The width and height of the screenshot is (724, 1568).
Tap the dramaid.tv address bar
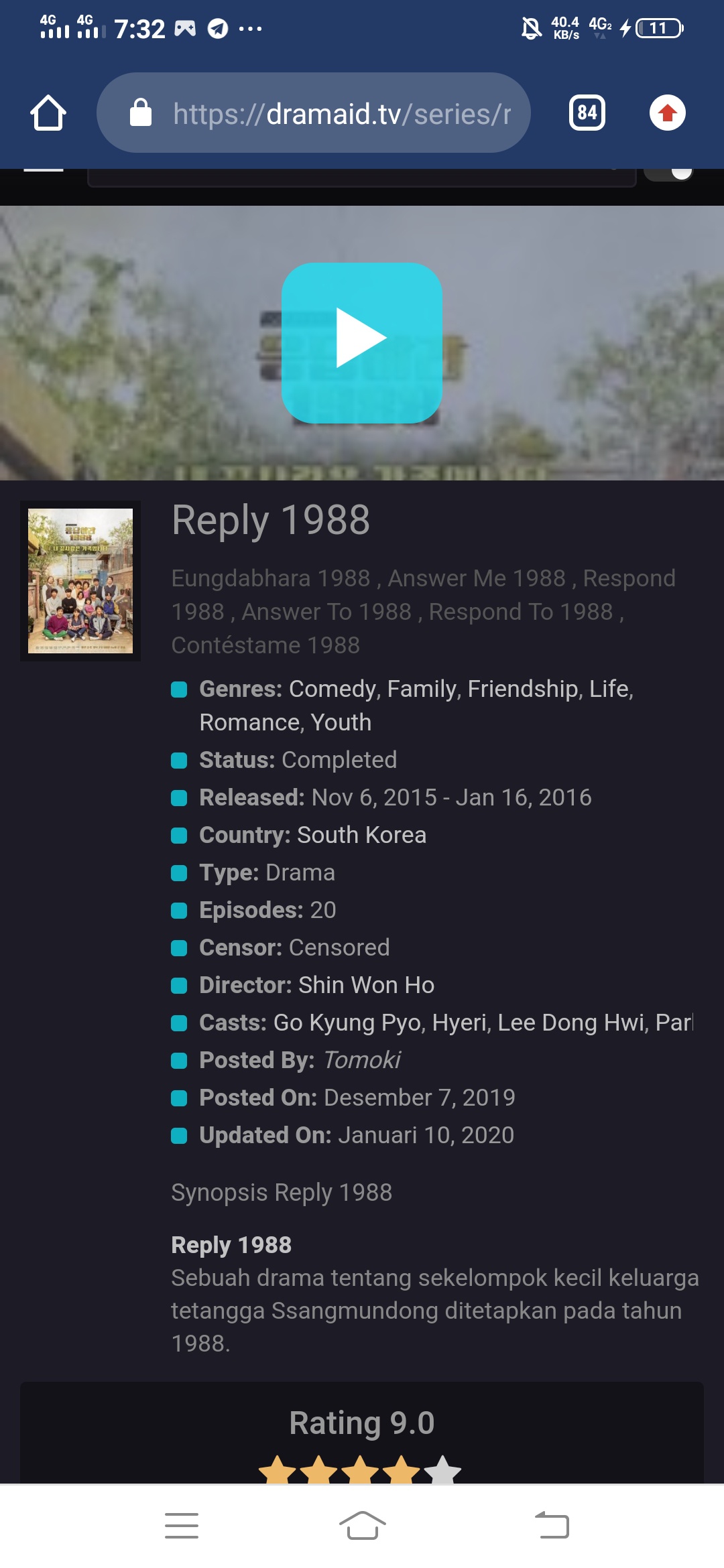(x=314, y=113)
